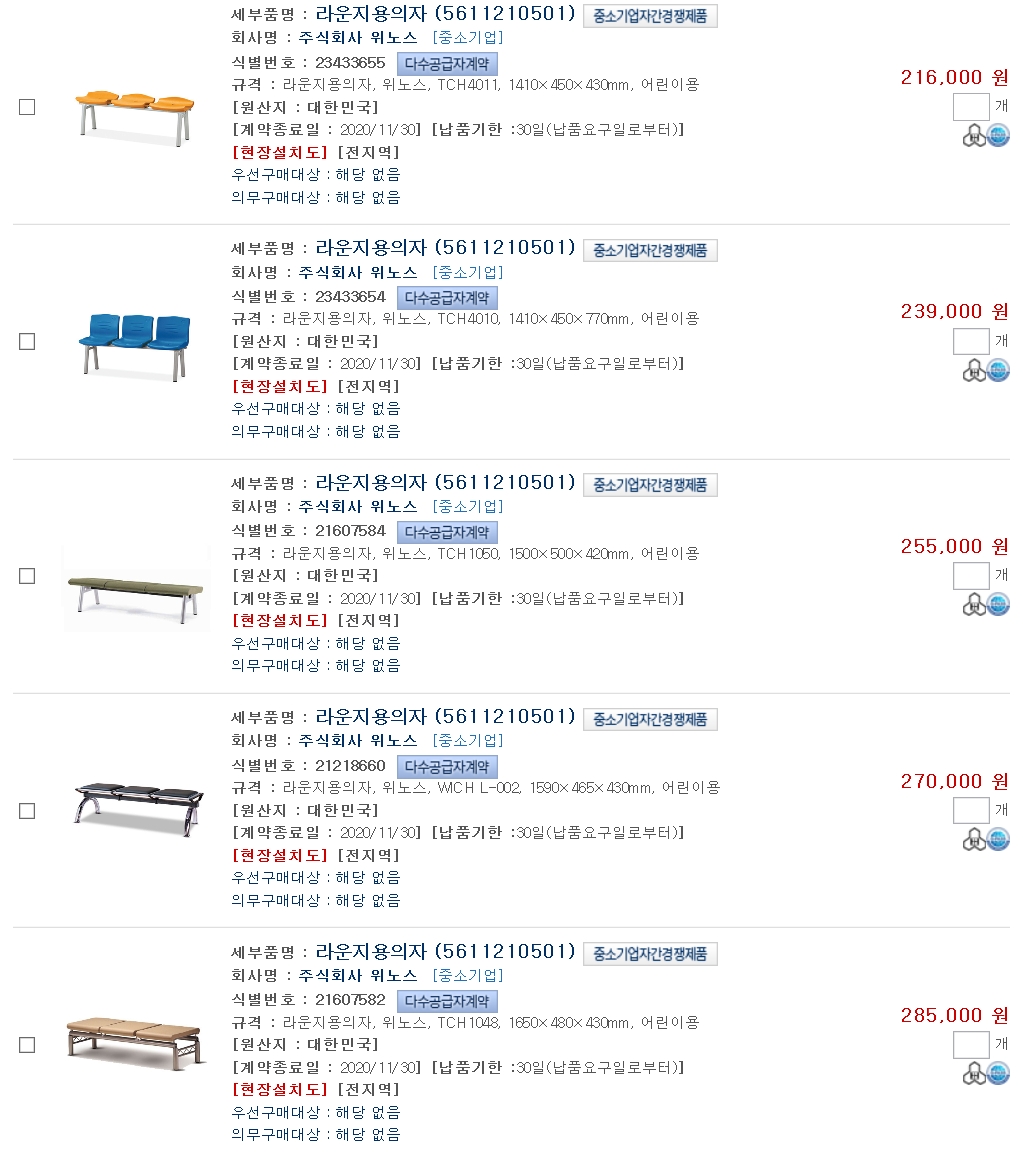
Task: Mark the checkbox for the WICH L-002 black chair
Action: pyautogui.click(x=27, y=810)
